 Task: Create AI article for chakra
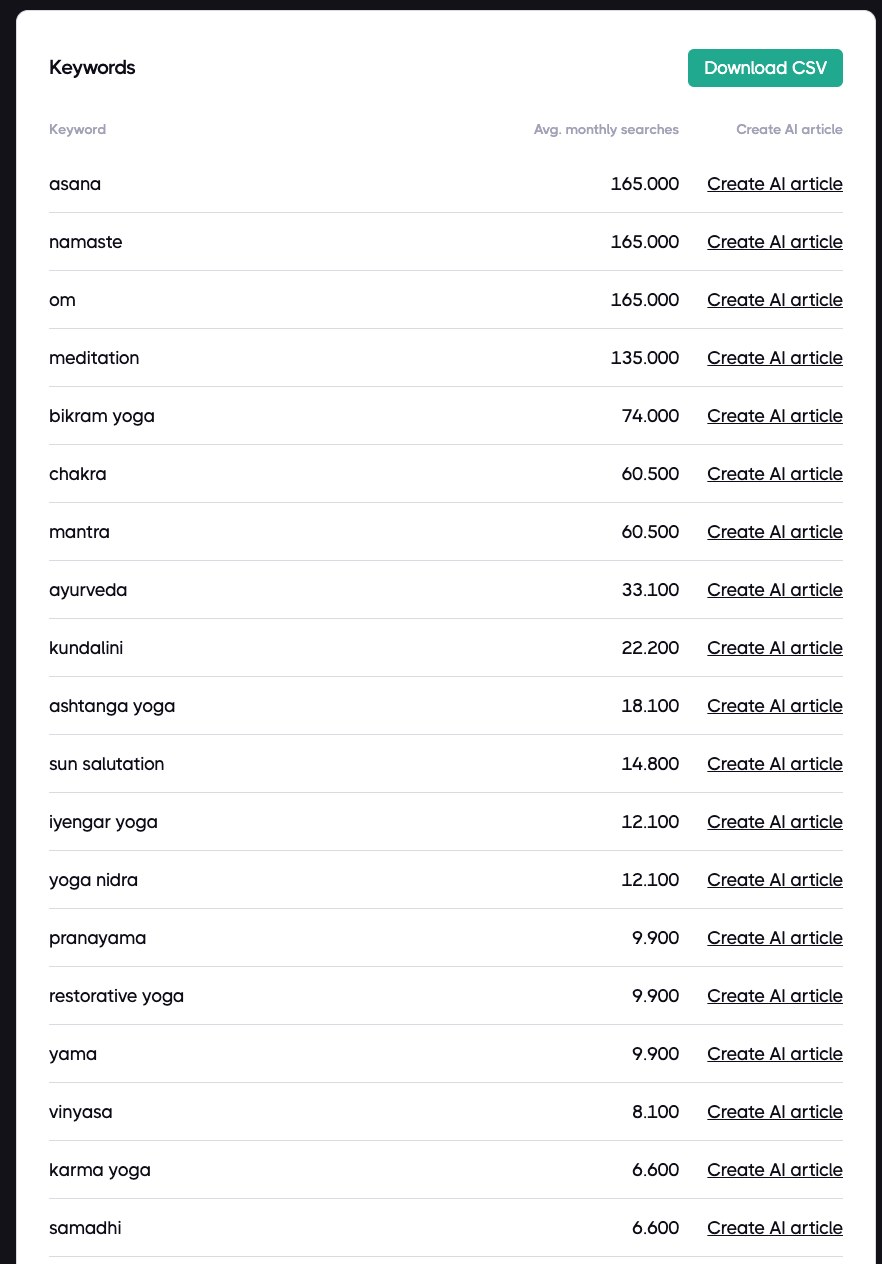[x=774, y=474]
